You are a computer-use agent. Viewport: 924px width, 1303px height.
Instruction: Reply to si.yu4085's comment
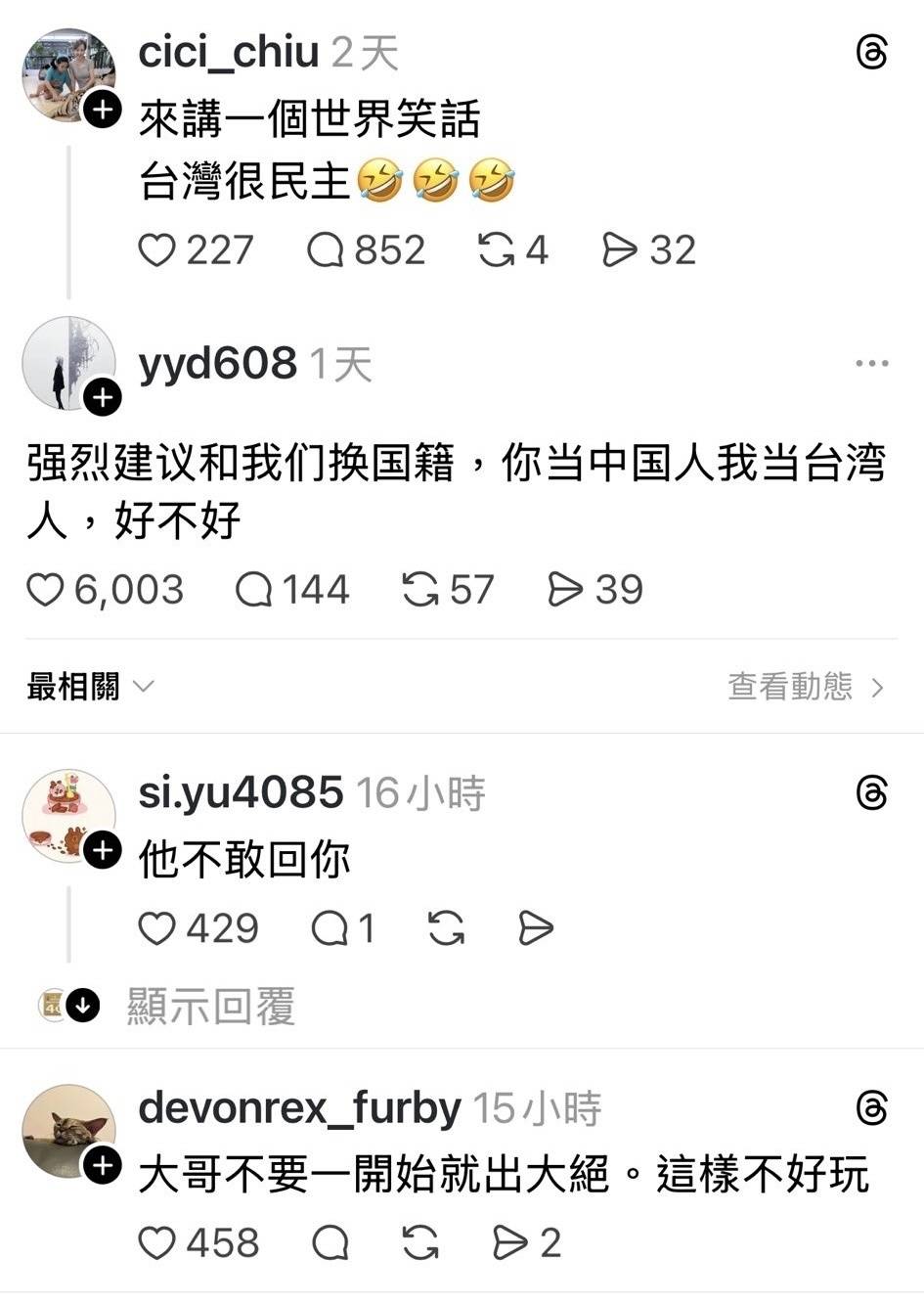click(x=330, y=928)
